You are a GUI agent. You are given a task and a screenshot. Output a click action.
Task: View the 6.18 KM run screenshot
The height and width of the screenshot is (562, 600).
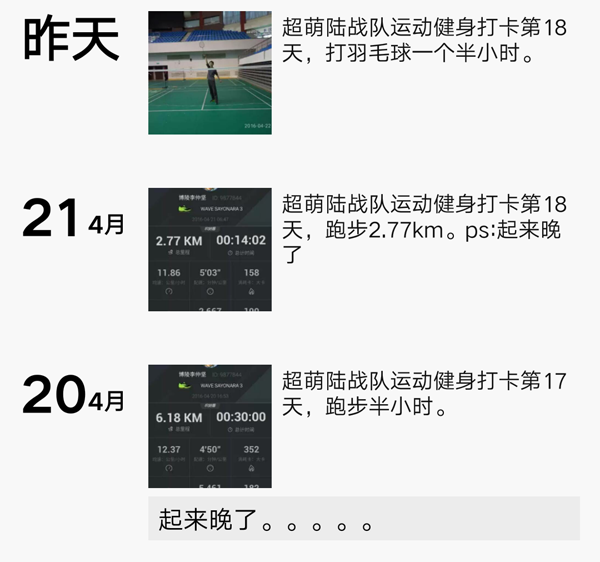210,426
